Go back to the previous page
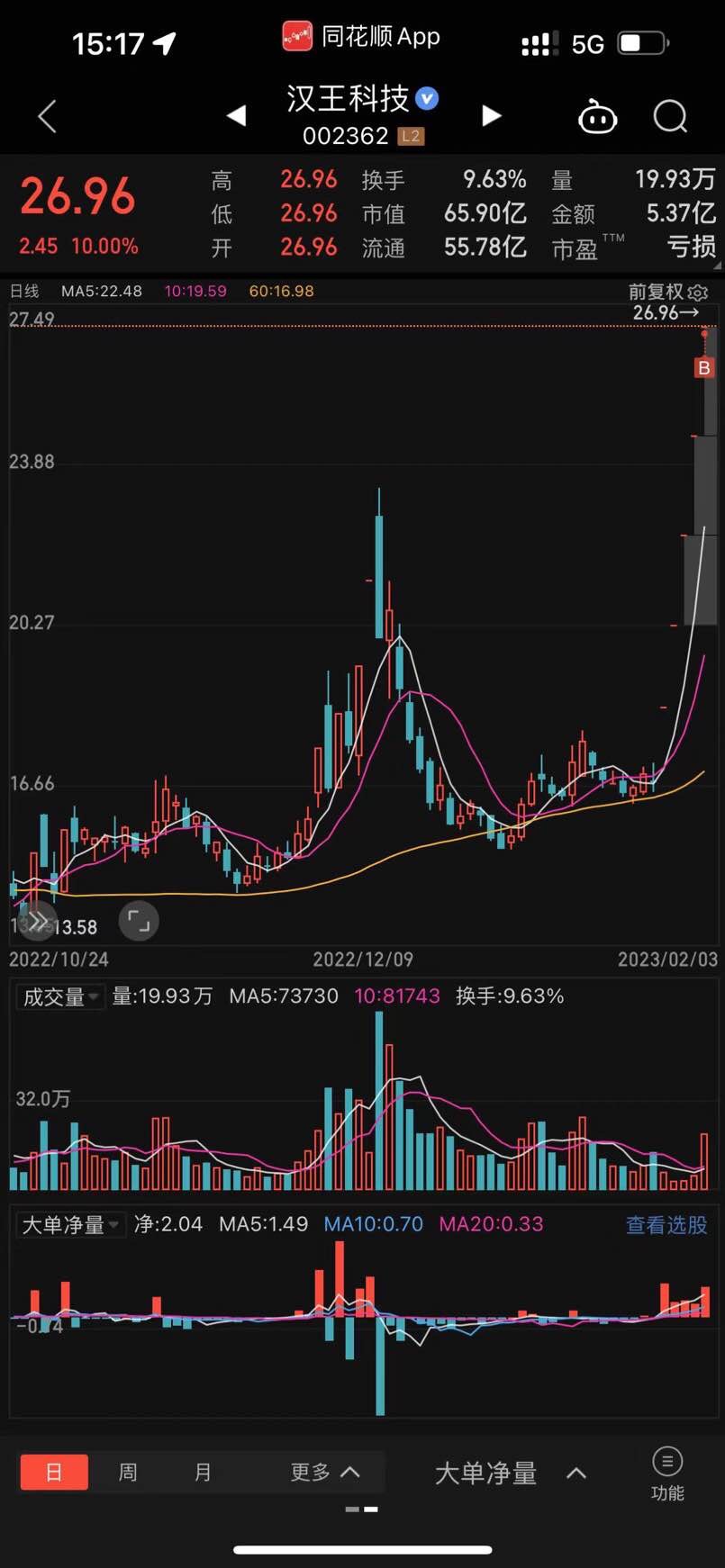The height and width of the screenshot is (1568, 725). click(x=48, y=116)
